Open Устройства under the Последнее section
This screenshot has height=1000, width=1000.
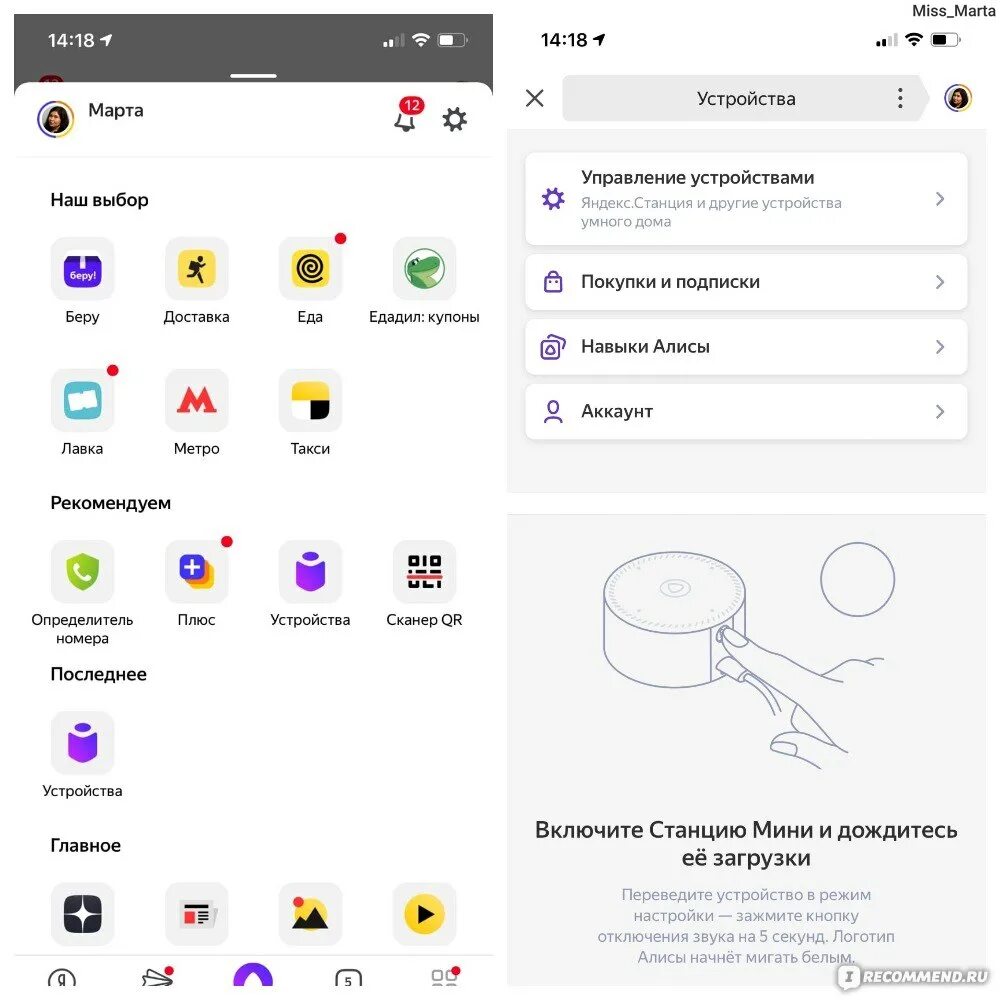click(x=83, y=743)
